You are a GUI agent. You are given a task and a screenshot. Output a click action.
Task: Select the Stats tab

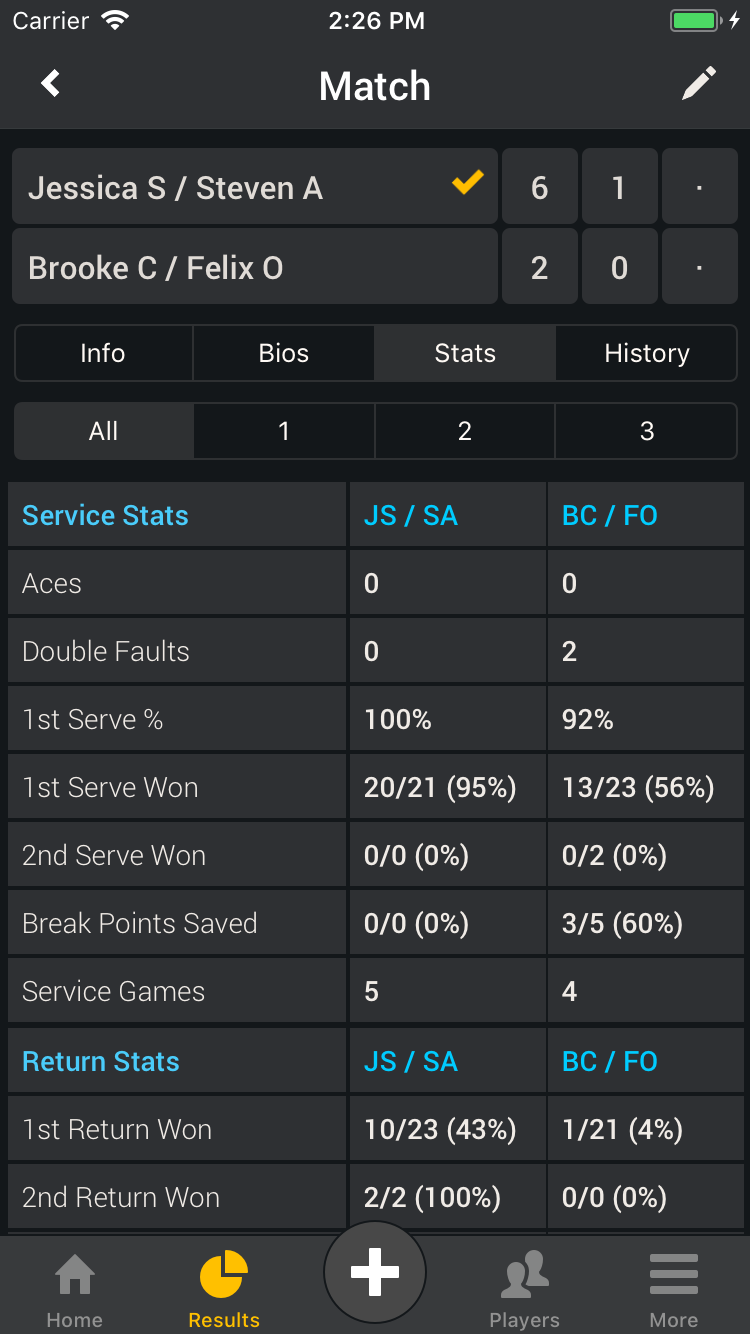click(x=465, y=353)
